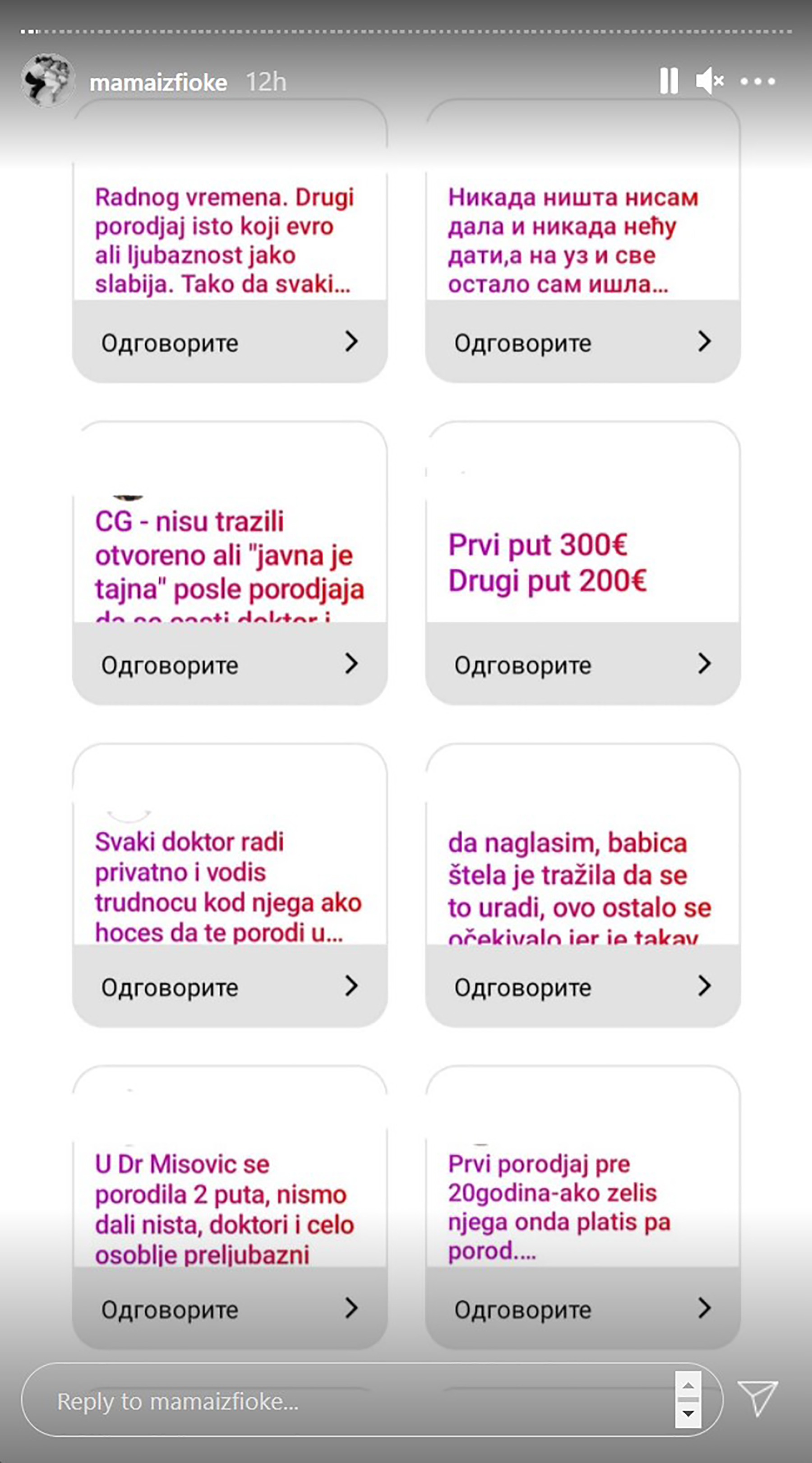Expand reply arrow on 'da naglasim, babica' card
Image resolution: width=812 pixels, height=1463 pixels.
pyautogui.click(x=704, y=986)
